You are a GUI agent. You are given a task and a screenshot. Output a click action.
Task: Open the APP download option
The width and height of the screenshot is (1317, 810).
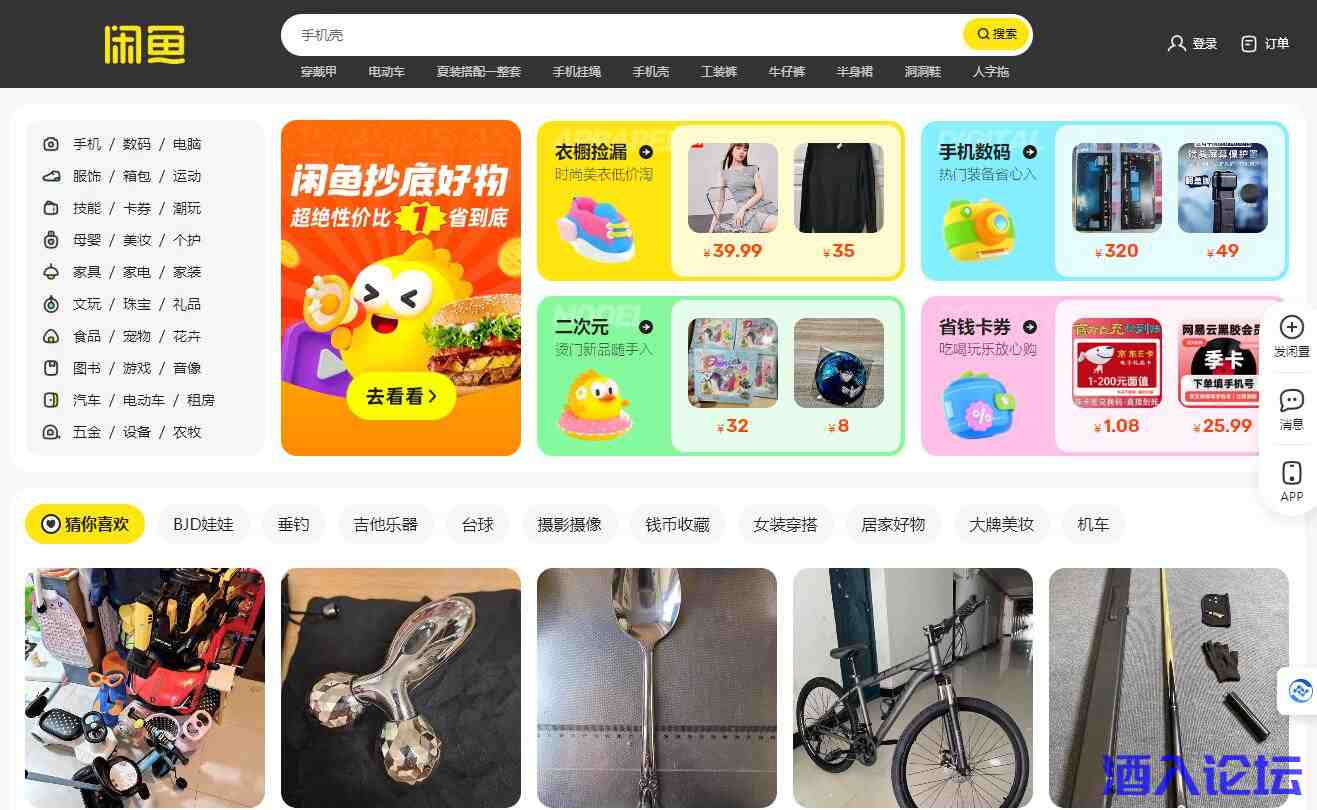tap(1291, 481)
